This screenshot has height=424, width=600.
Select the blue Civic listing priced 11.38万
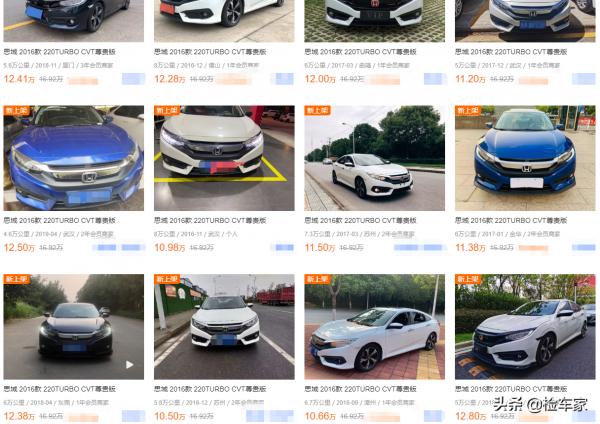[524, 157]
